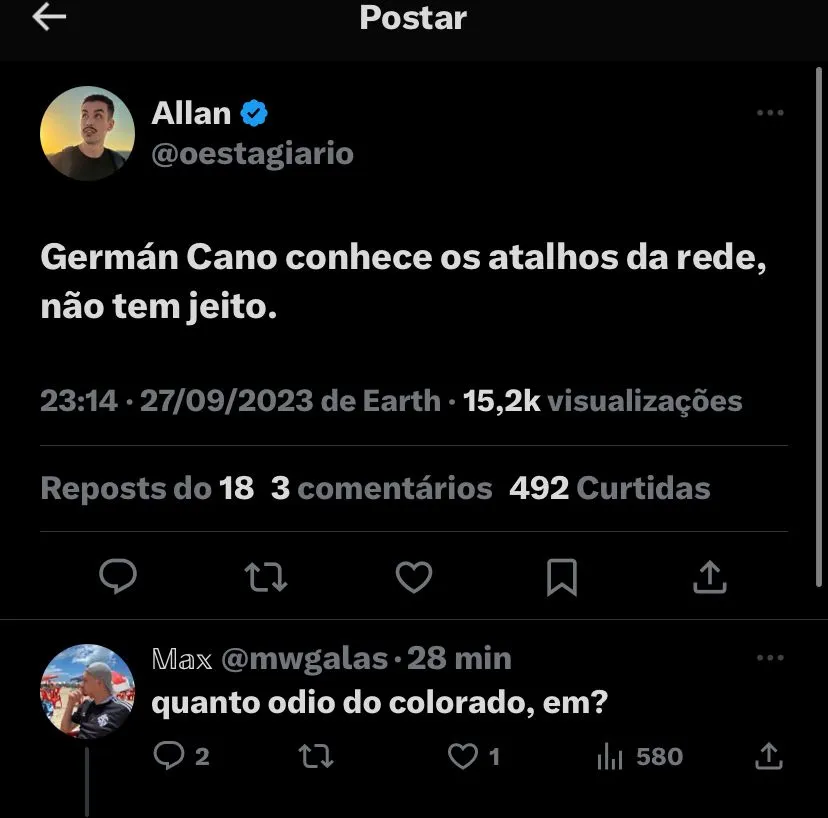Screen dimensions: 828x818
Task: Open the overflow menu on Allan's post
Action: pyautogui.click(x=769, y=113)
